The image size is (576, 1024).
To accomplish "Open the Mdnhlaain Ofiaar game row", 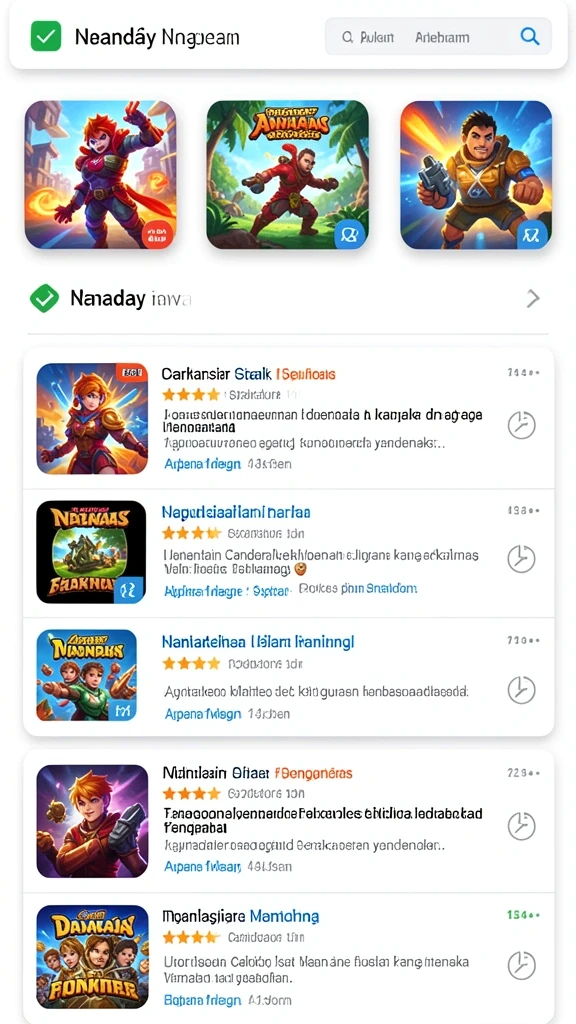I will point(289,822).
